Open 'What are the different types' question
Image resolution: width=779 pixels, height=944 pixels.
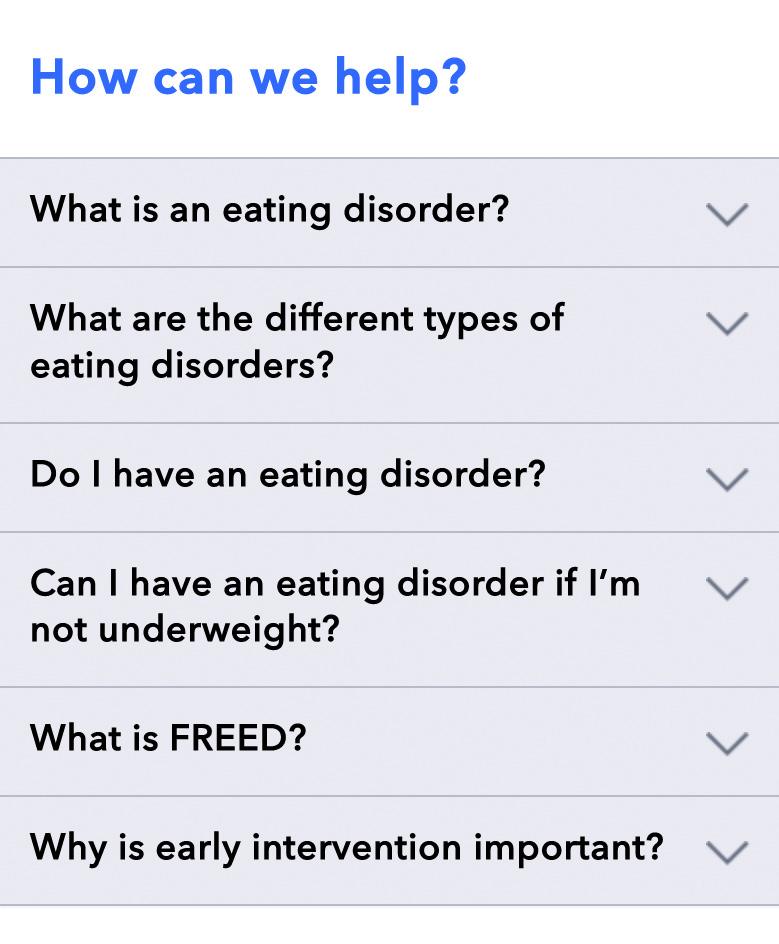point(726,323)
